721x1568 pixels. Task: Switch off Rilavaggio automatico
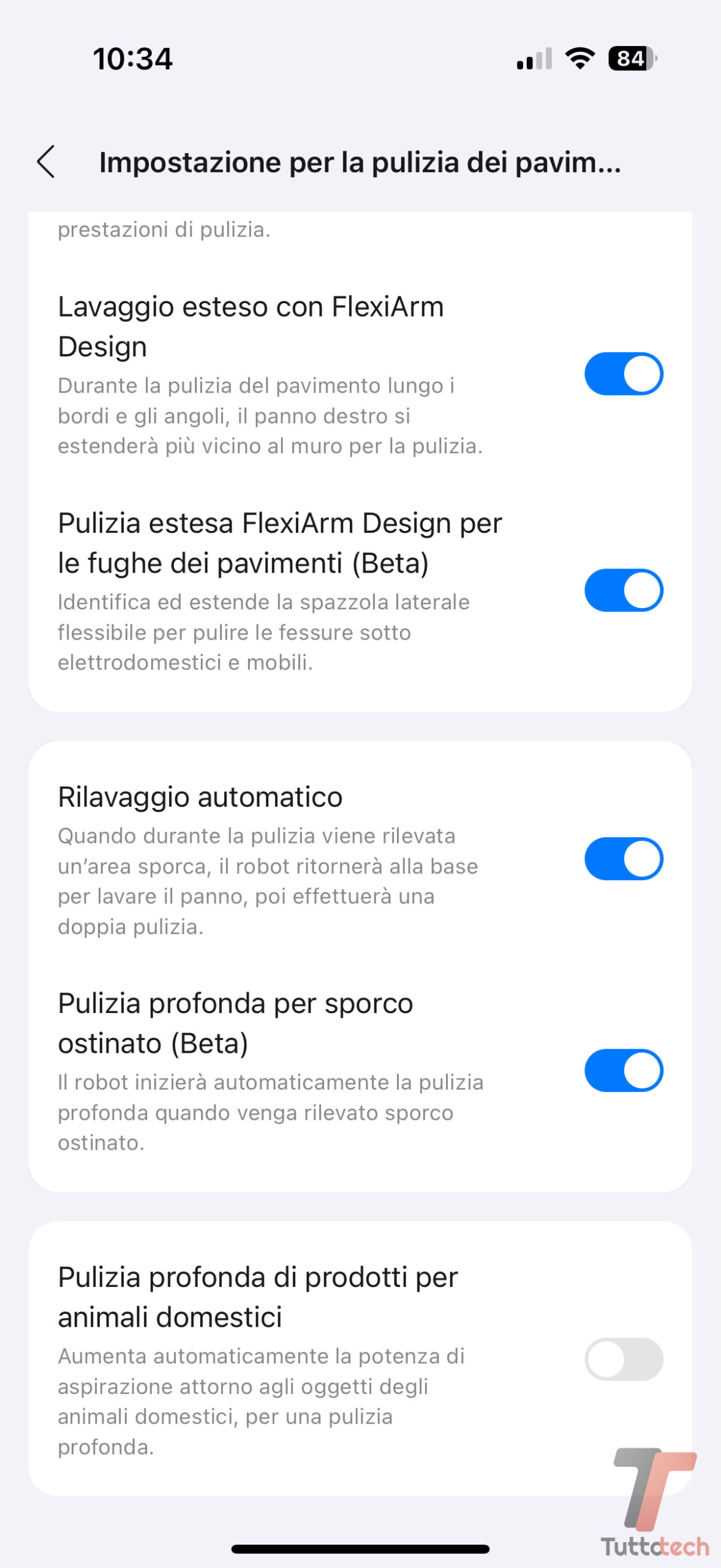[623, 859]
